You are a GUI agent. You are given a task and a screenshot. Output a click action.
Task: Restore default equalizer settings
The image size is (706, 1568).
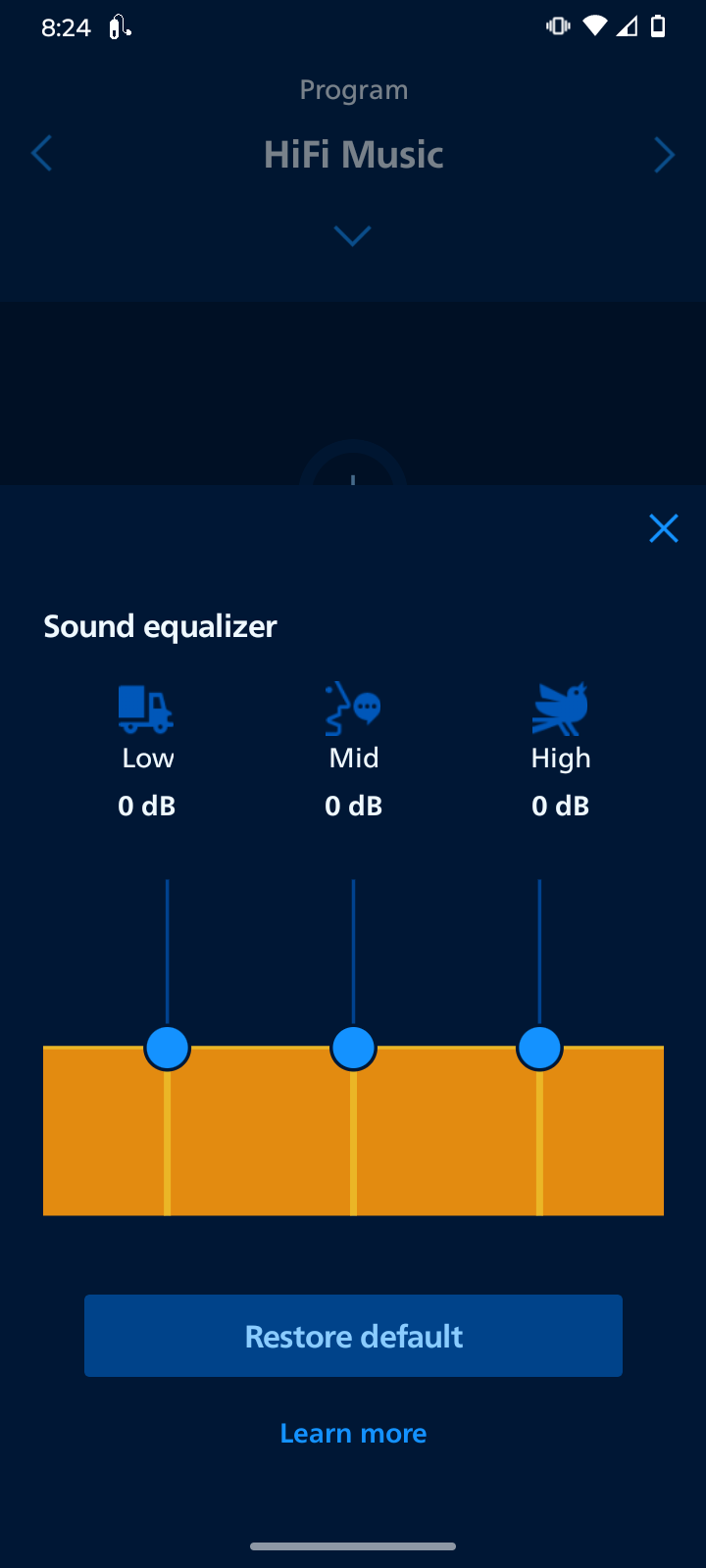[353, 1336]
